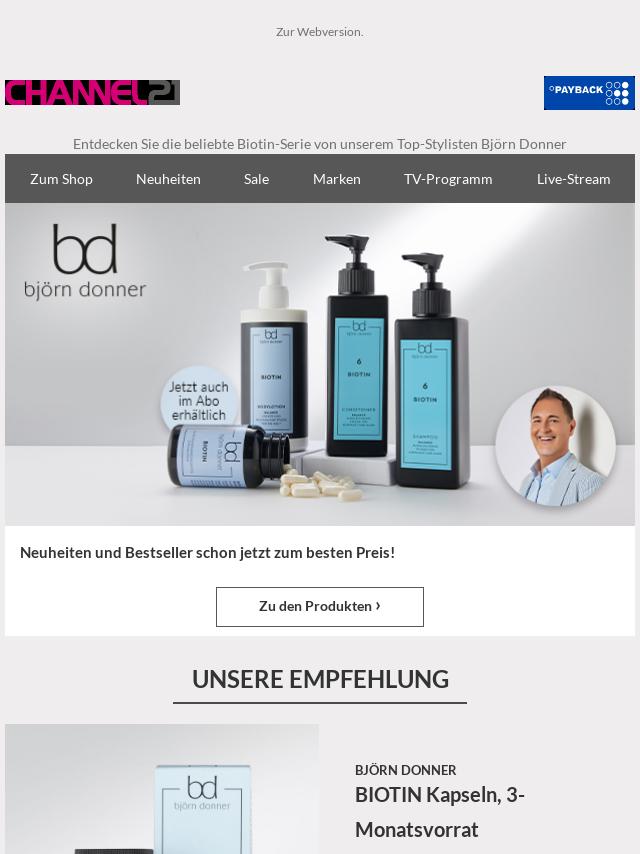640x854 pixels.
Task: Open the Payback banner
Action: [x=589, y=93]
